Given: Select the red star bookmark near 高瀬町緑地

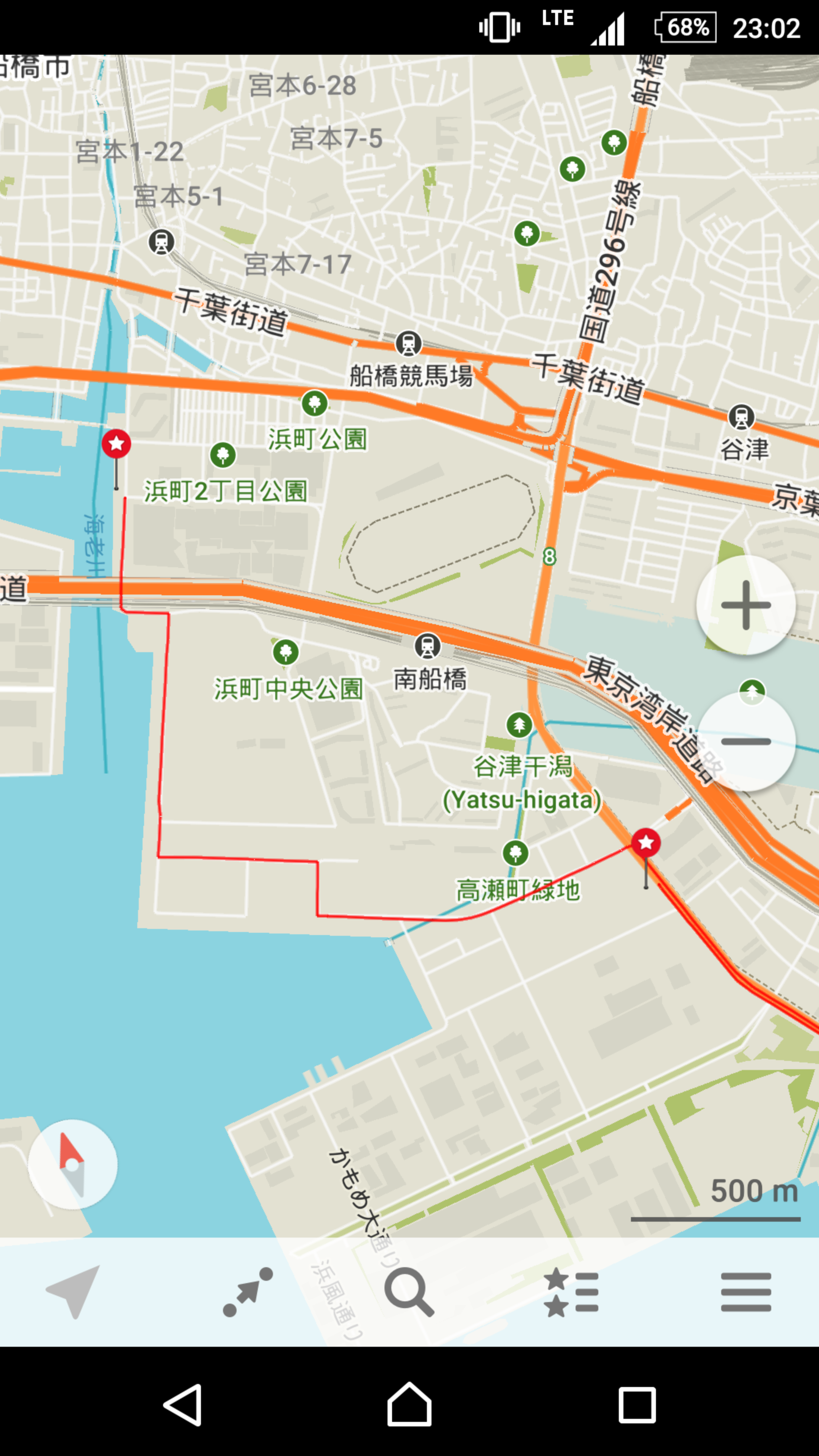Looking at the screenshot, I should click(646, 843).
